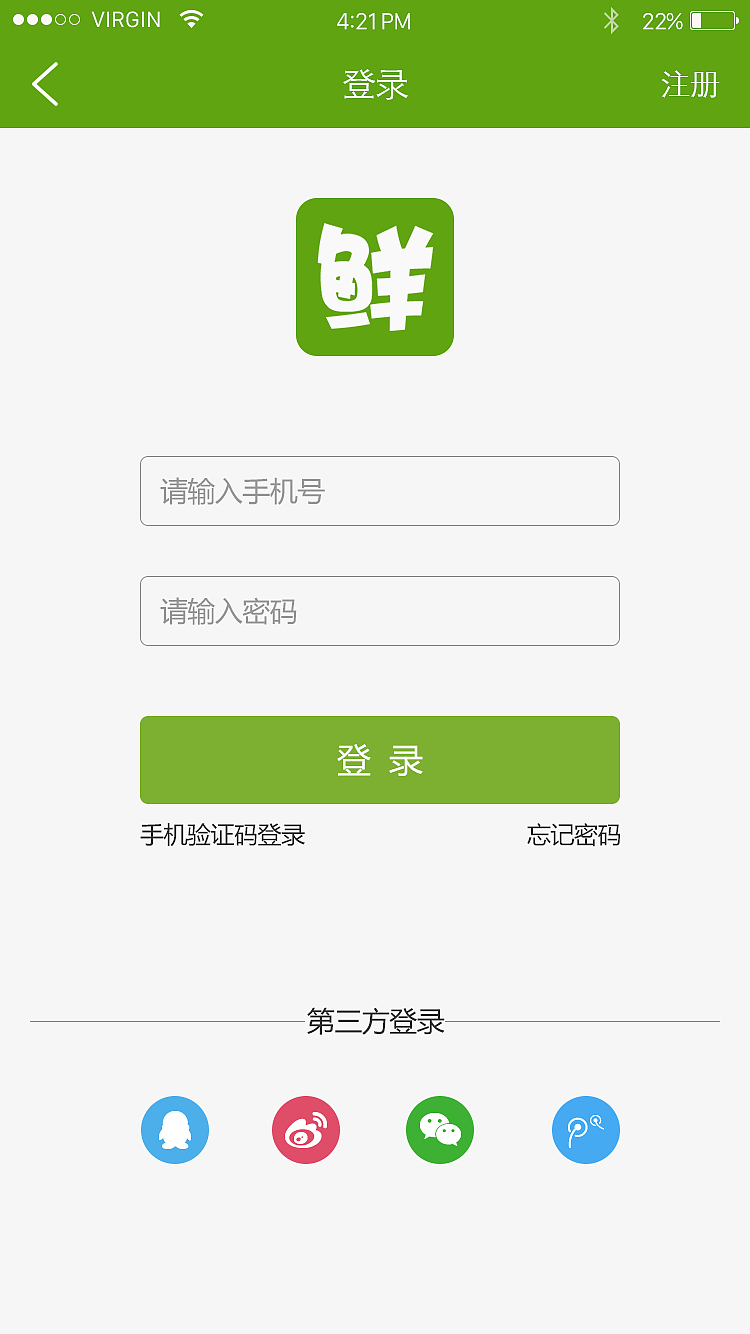Tap 手机验证码登录 verification code login link
The height and width of the screenshot is (1334, 750).
(x=224, y=835)
